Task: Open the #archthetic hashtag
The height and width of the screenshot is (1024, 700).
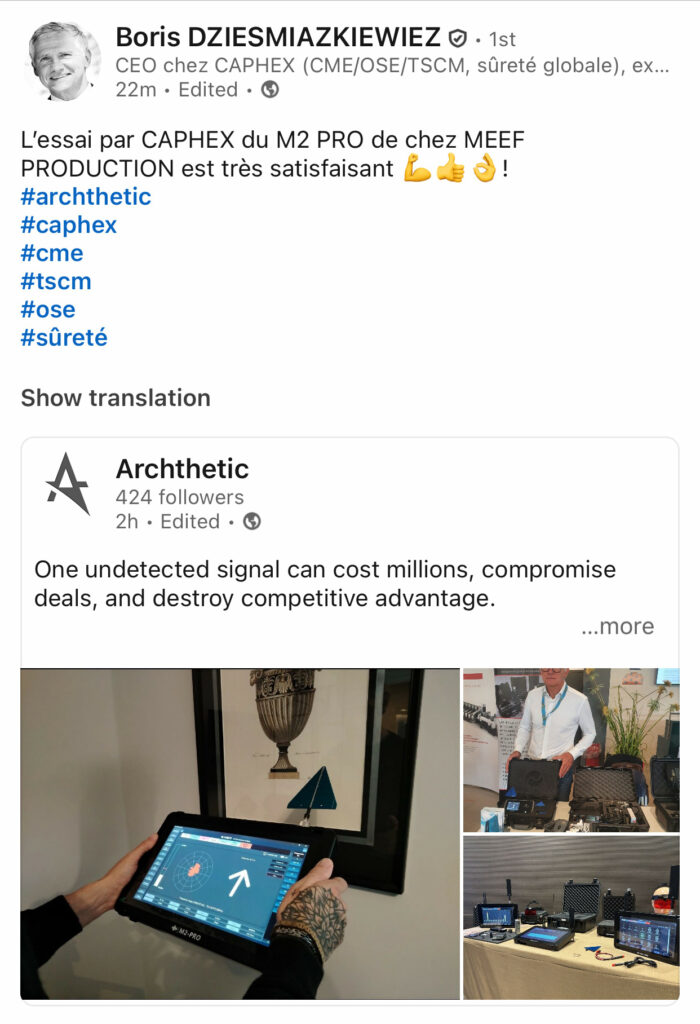Action: (86, 197)
